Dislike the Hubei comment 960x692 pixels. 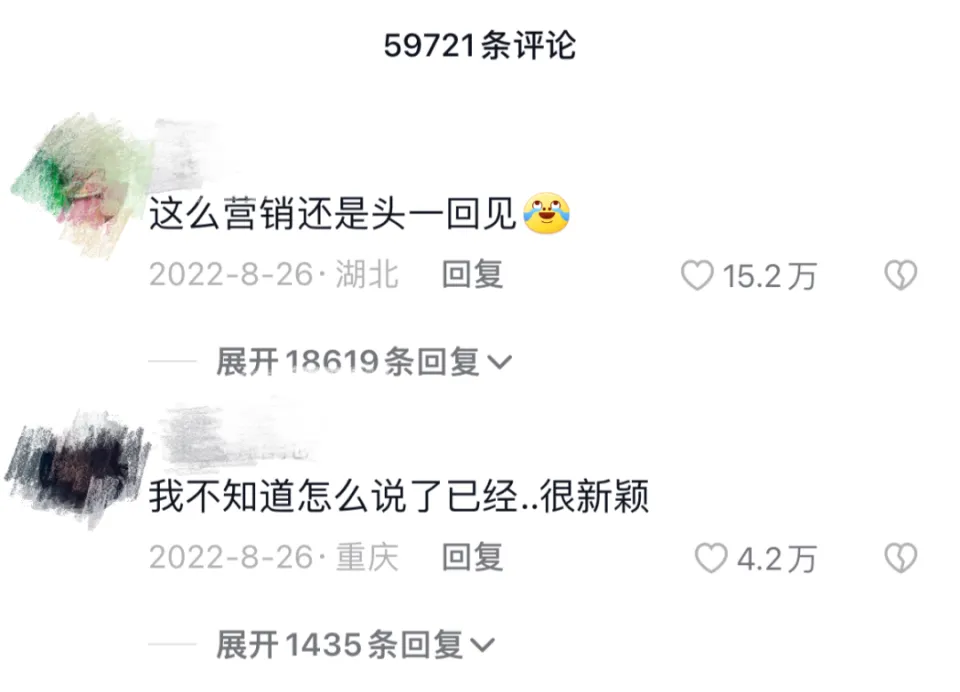point(900,276)
